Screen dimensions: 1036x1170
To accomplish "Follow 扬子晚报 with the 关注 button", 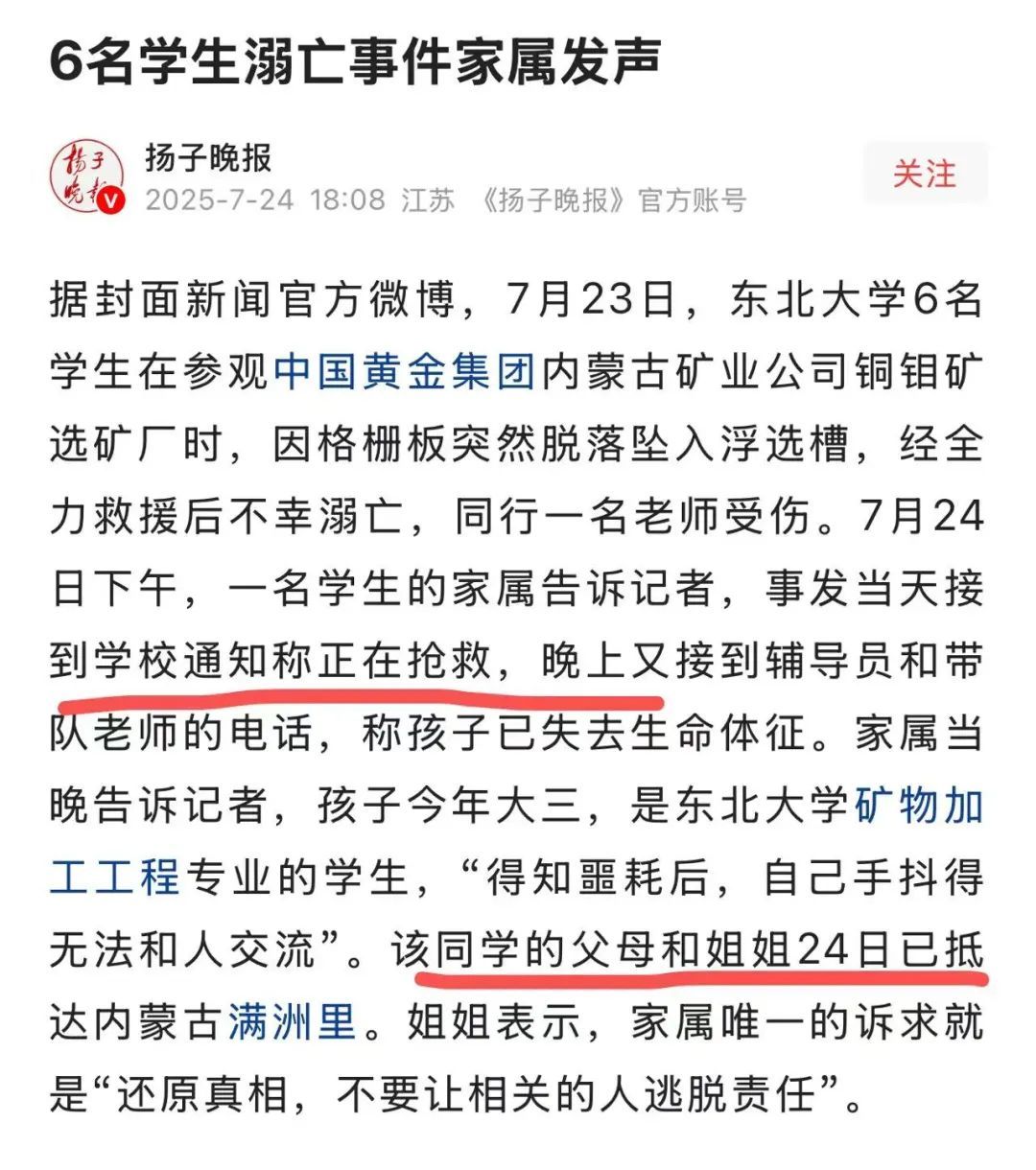I will 925,174.
